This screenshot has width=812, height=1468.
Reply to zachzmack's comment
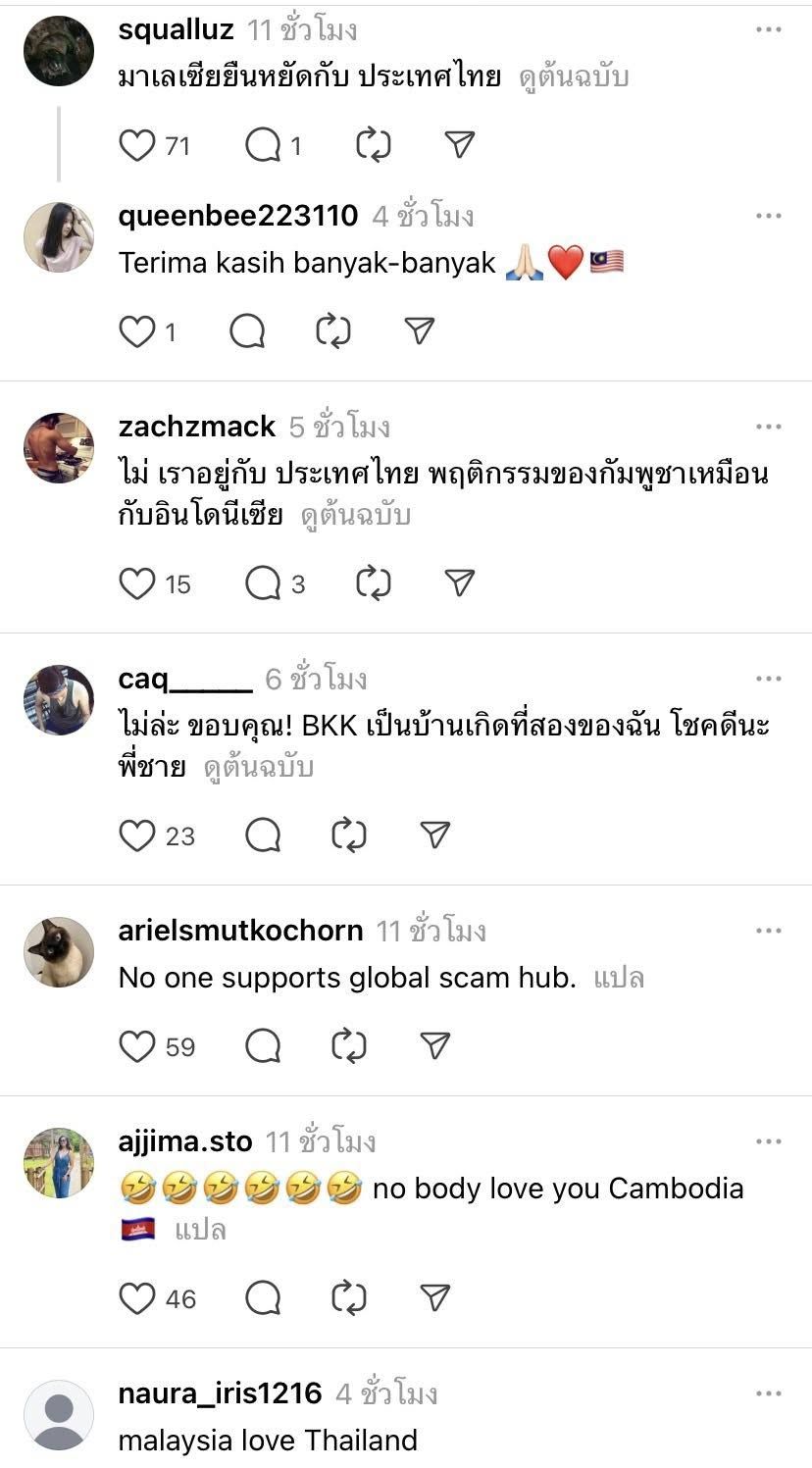(x=263, y=584)
